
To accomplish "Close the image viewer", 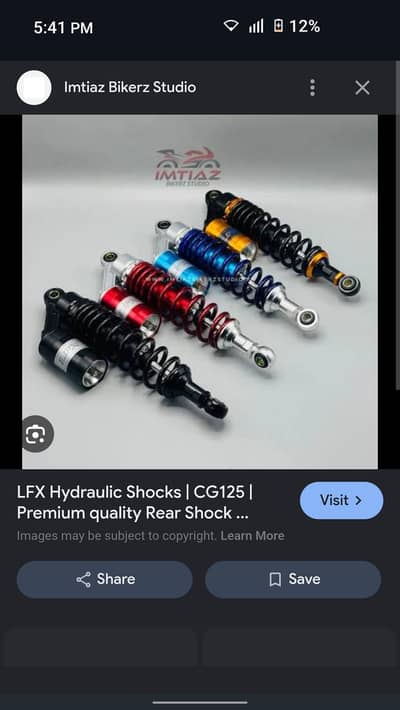I will click(362, 87).
